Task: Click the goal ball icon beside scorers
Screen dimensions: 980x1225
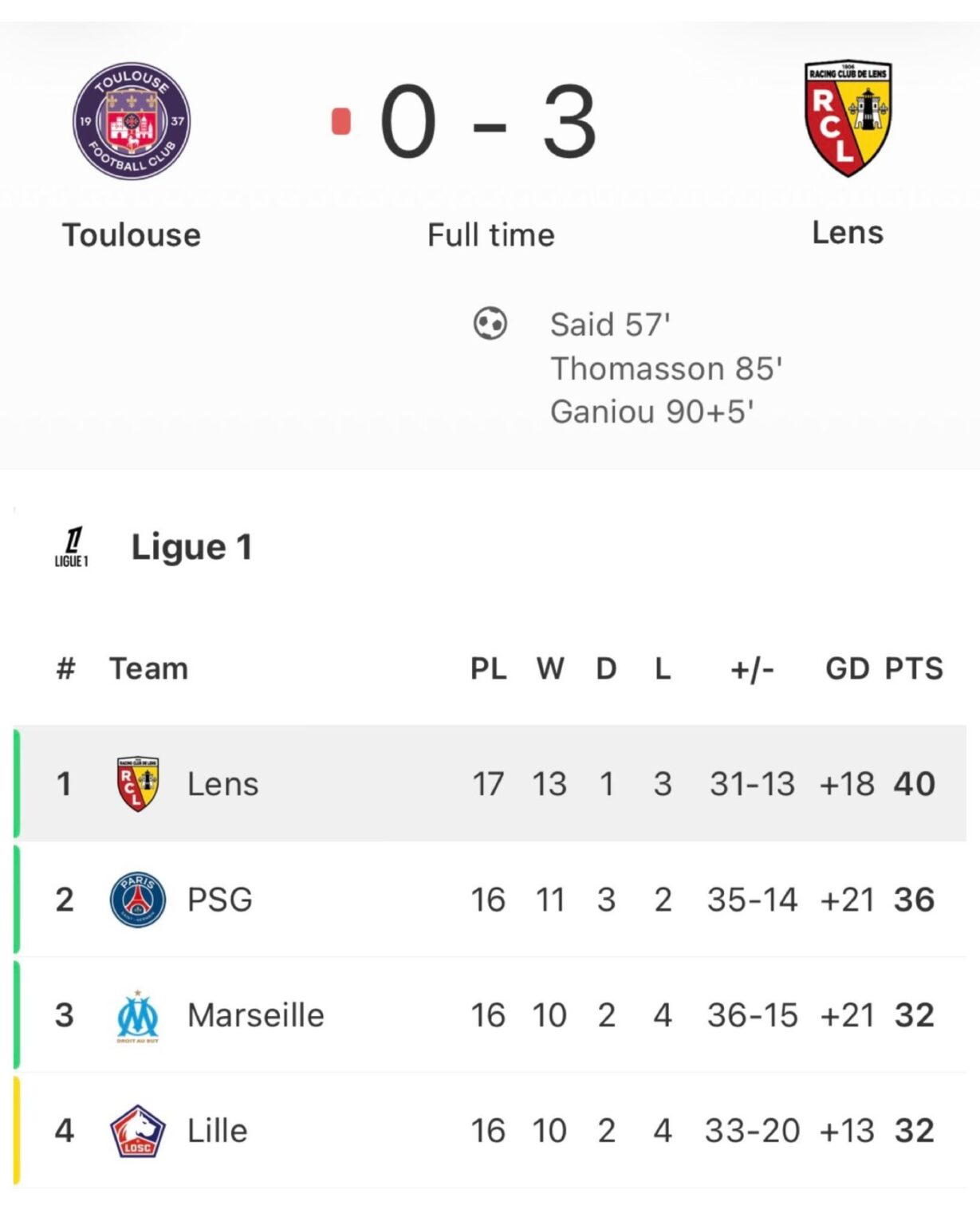Action: click(491, 324)
